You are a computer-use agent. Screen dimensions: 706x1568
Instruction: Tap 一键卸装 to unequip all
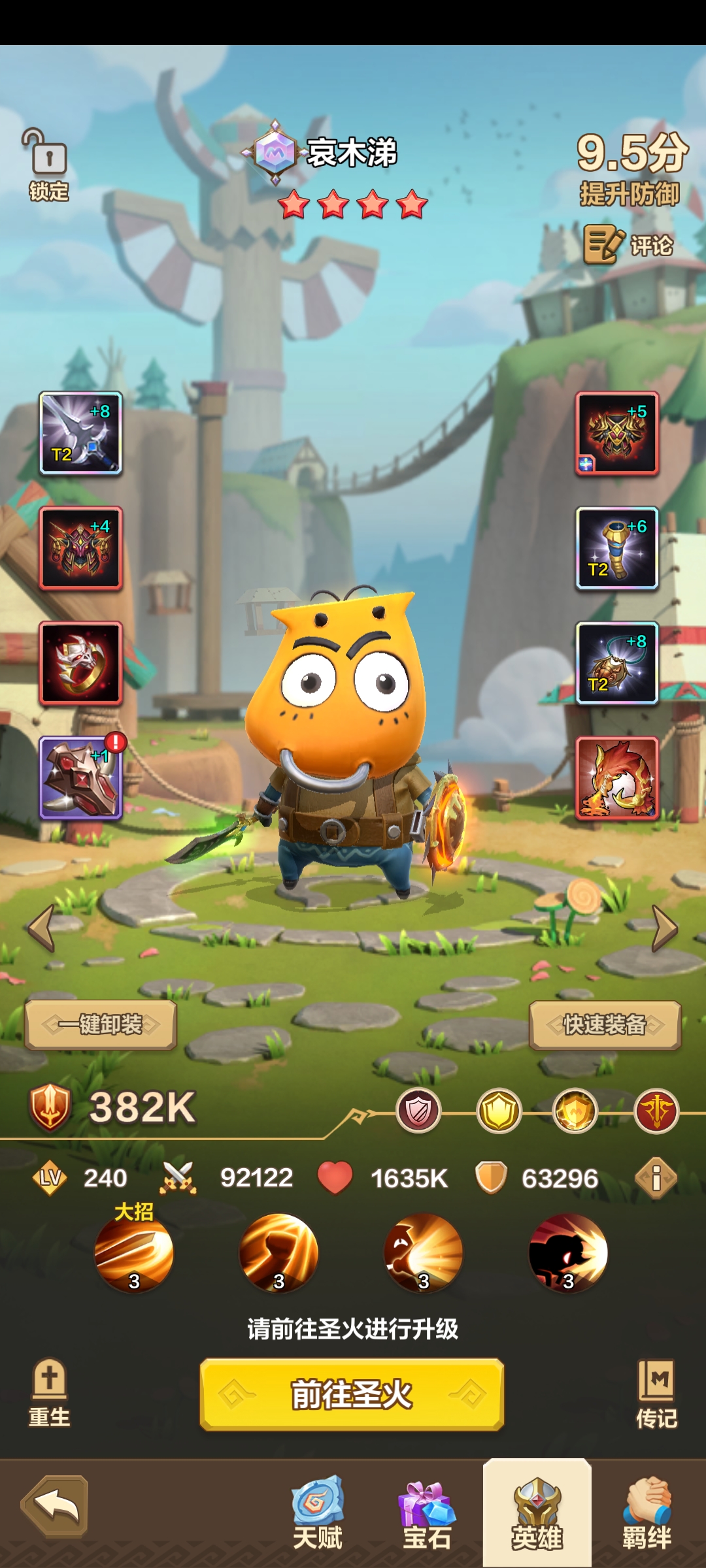pos(101,1024)
